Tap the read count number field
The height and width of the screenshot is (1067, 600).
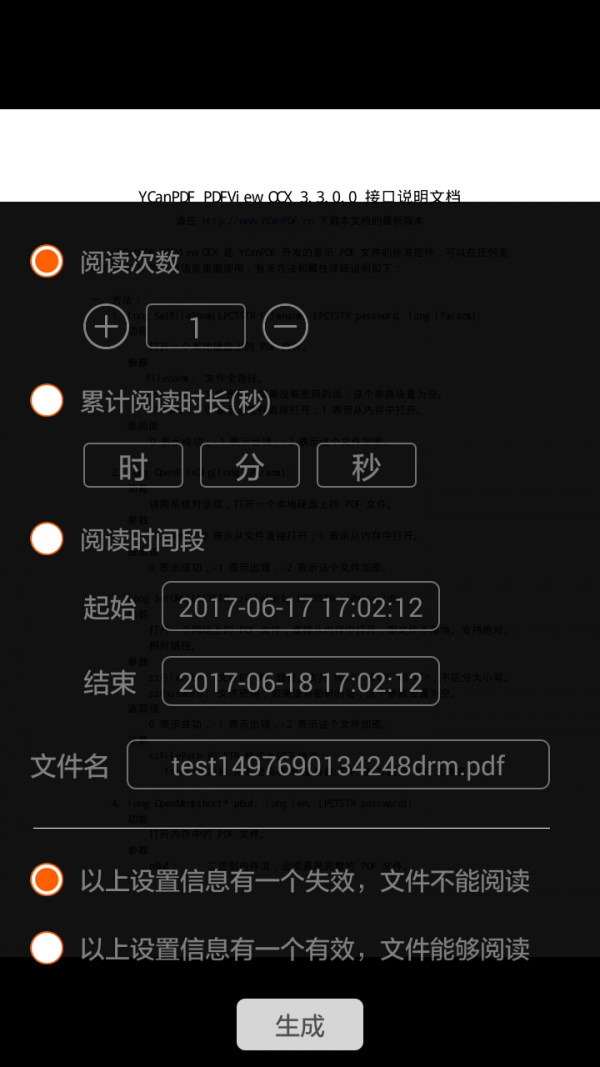(x=195, y=327)
